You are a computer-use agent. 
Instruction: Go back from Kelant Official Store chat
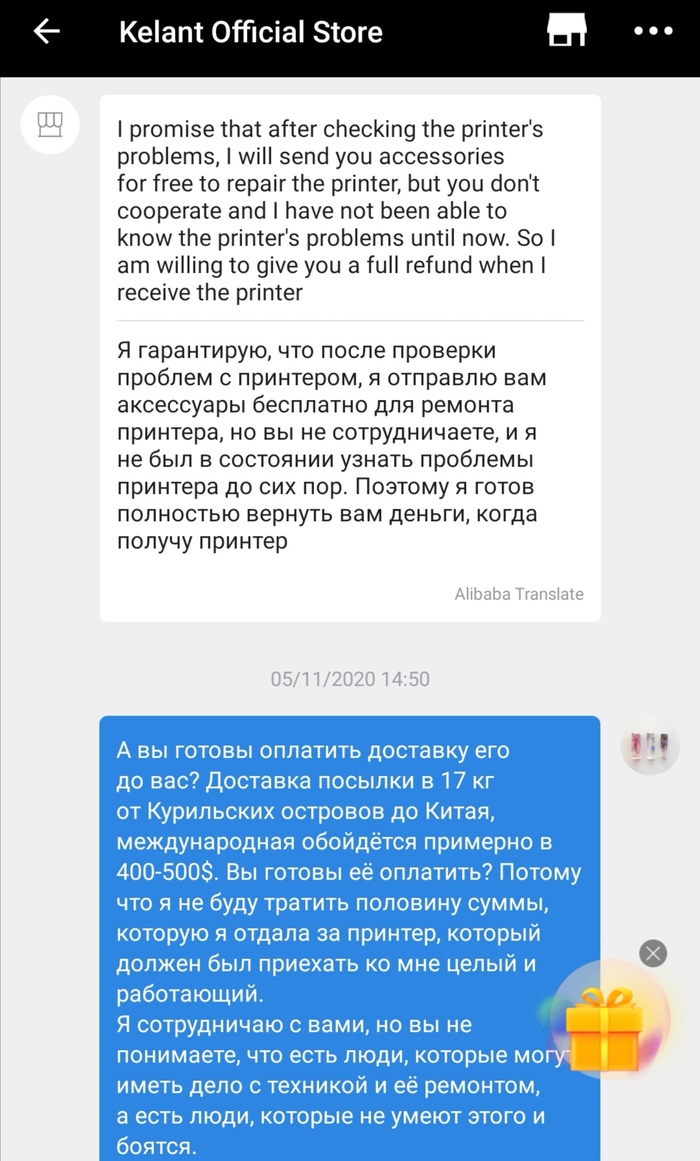pos(46,32)
